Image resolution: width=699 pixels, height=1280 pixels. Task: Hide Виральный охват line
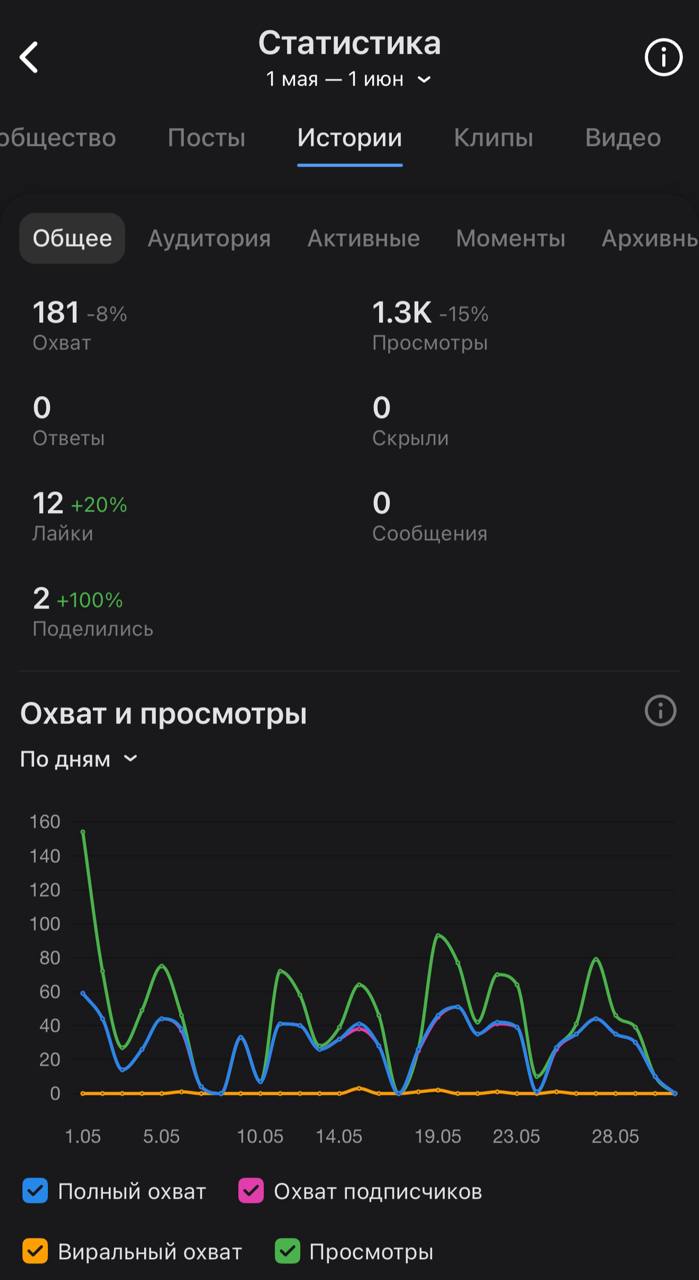coord(35,1251)
